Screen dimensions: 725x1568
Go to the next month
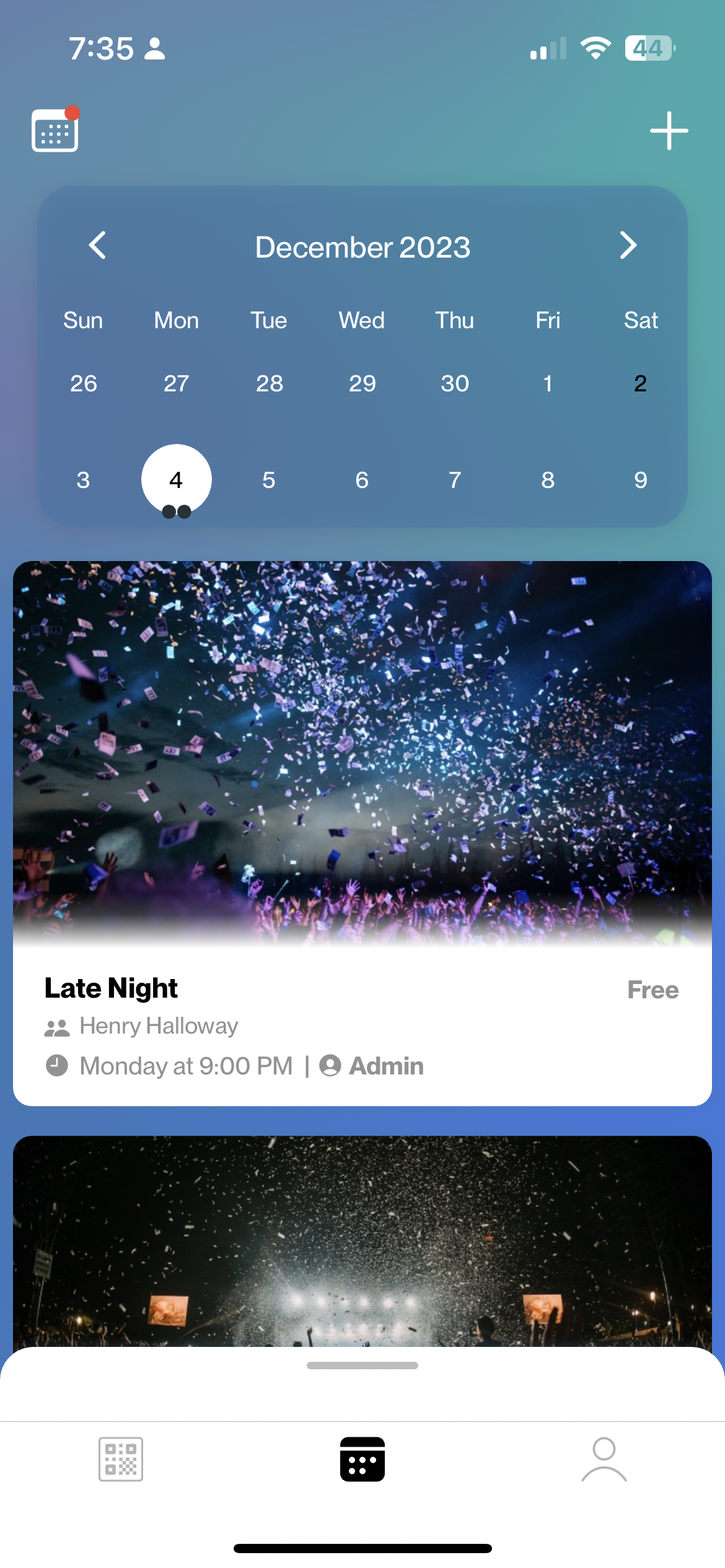click(x=628, y=245)
